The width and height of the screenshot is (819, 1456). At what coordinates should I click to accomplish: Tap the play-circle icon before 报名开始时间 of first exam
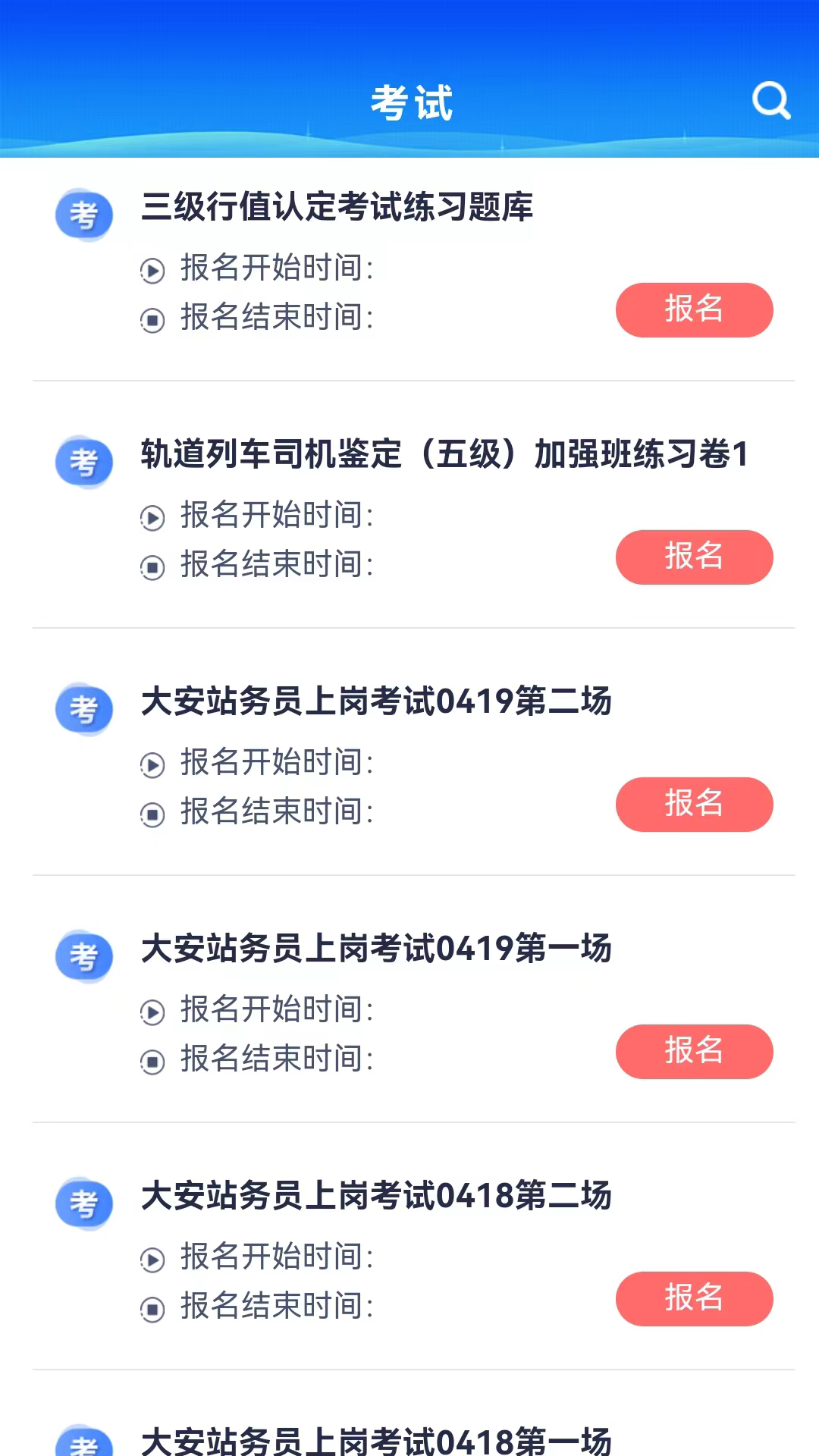point(154,268)
